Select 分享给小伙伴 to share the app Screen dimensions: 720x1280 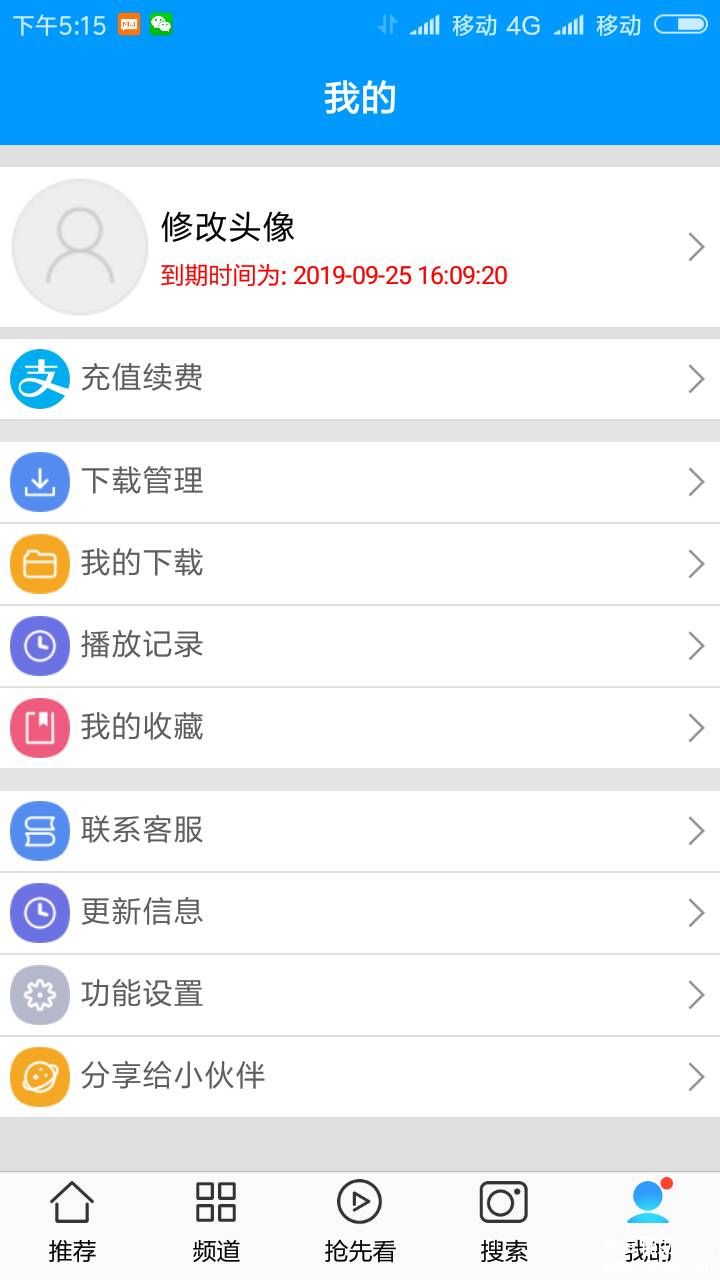[x=360, y=1077]
